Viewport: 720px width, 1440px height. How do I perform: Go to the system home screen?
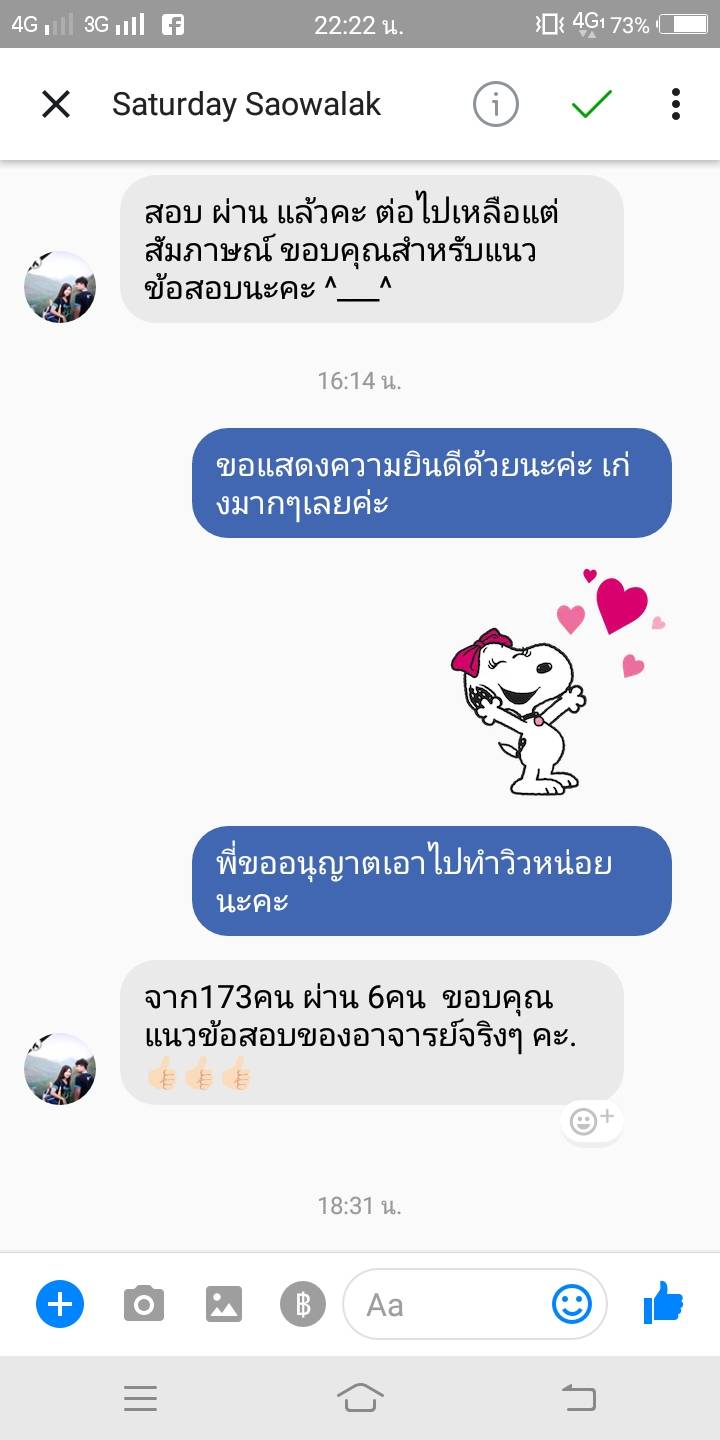pyautogui.click(x=360, y=1398)
